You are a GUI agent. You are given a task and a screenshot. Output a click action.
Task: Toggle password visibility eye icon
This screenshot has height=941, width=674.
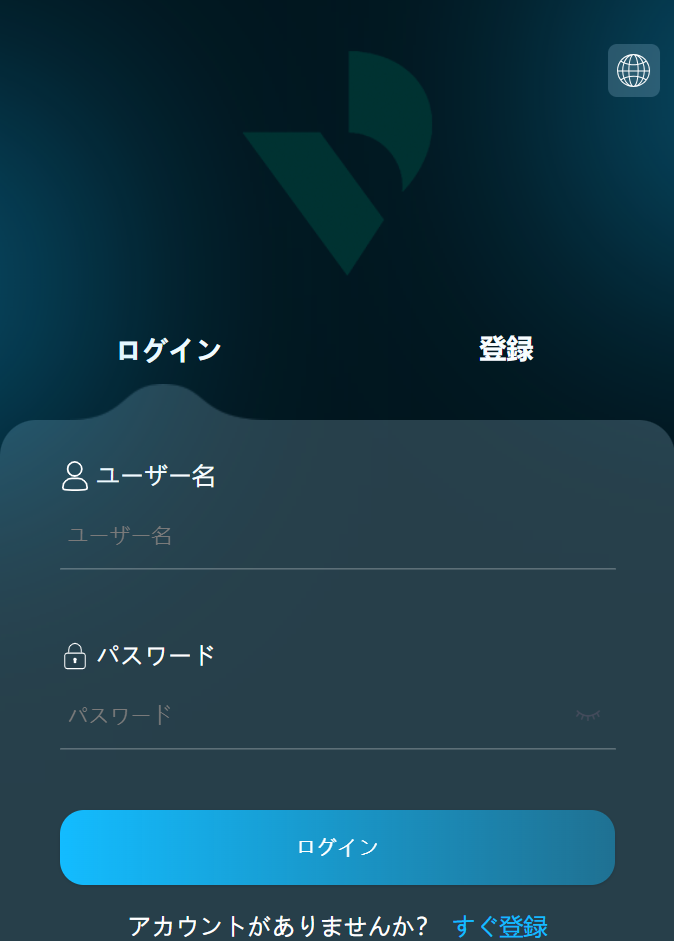[588, 715]
